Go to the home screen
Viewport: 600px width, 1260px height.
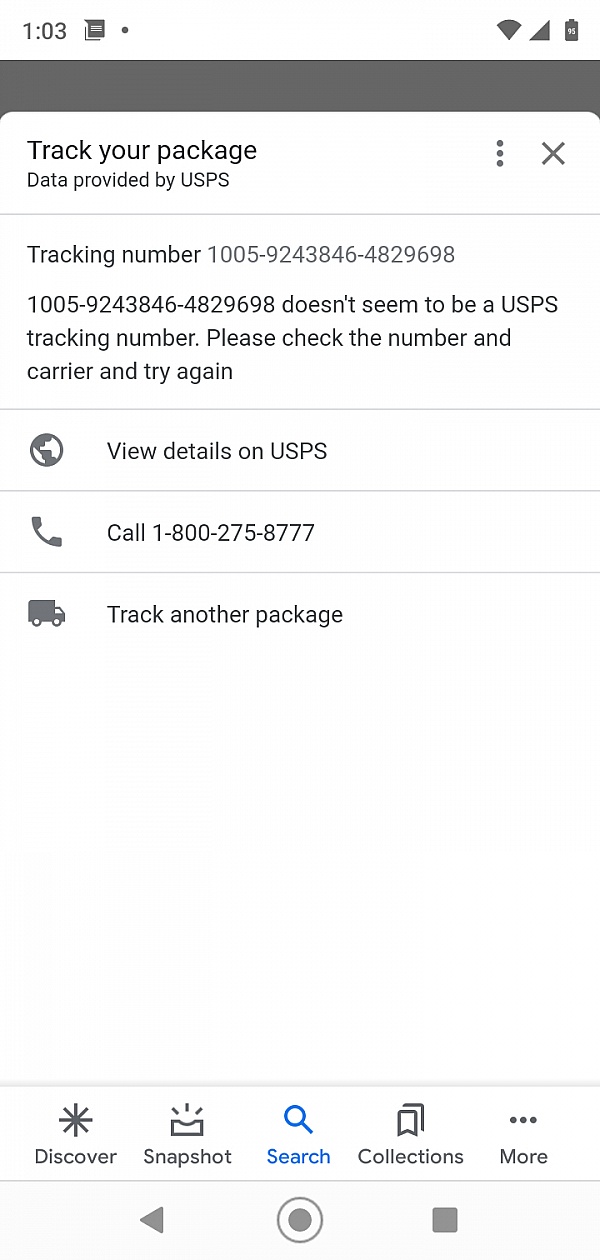(299, 1219)
